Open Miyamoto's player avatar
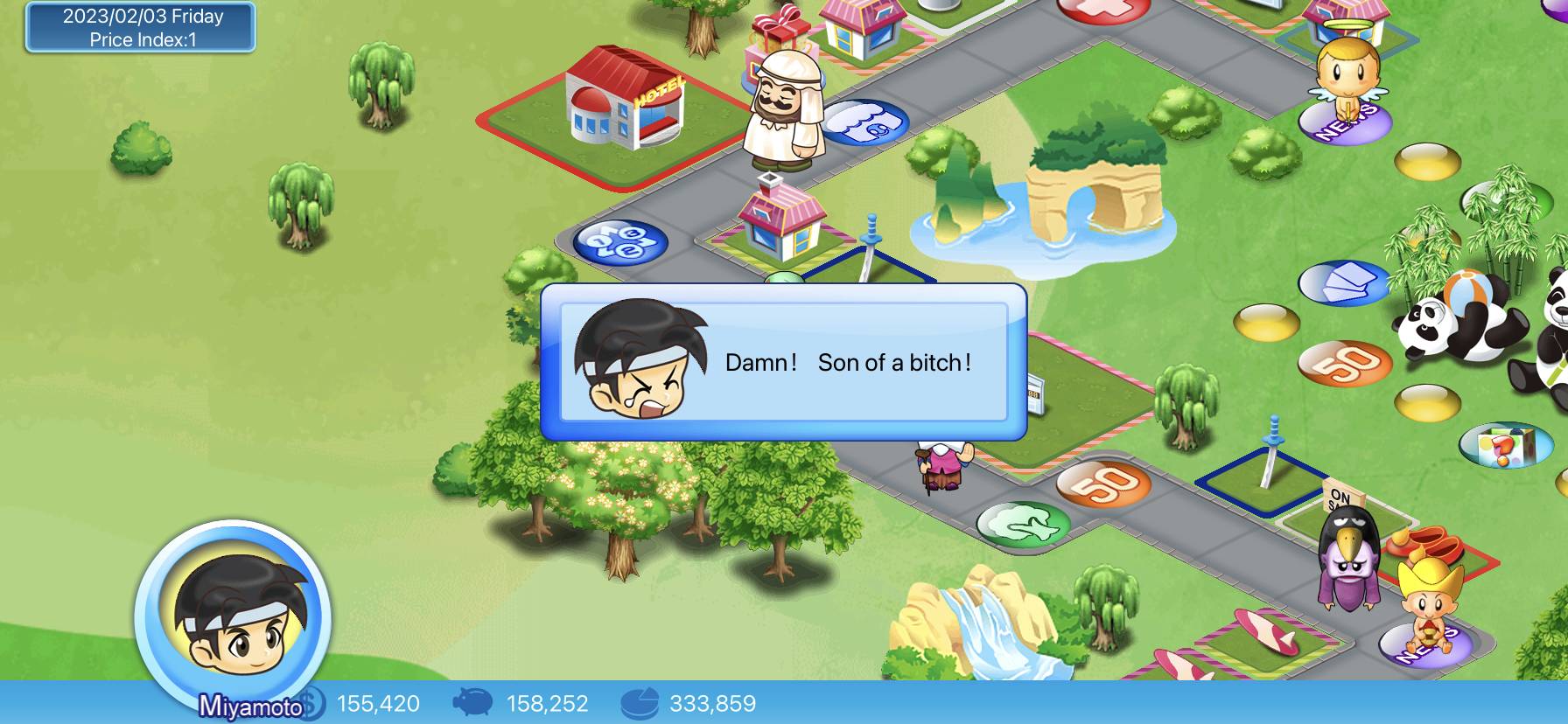 [x=234, y=617]
